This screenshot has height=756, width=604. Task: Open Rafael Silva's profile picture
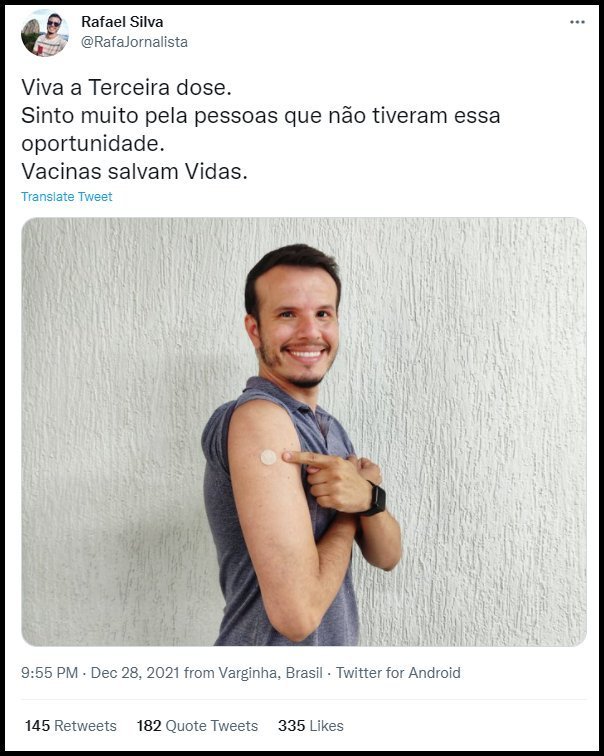[x=45, y=32]
